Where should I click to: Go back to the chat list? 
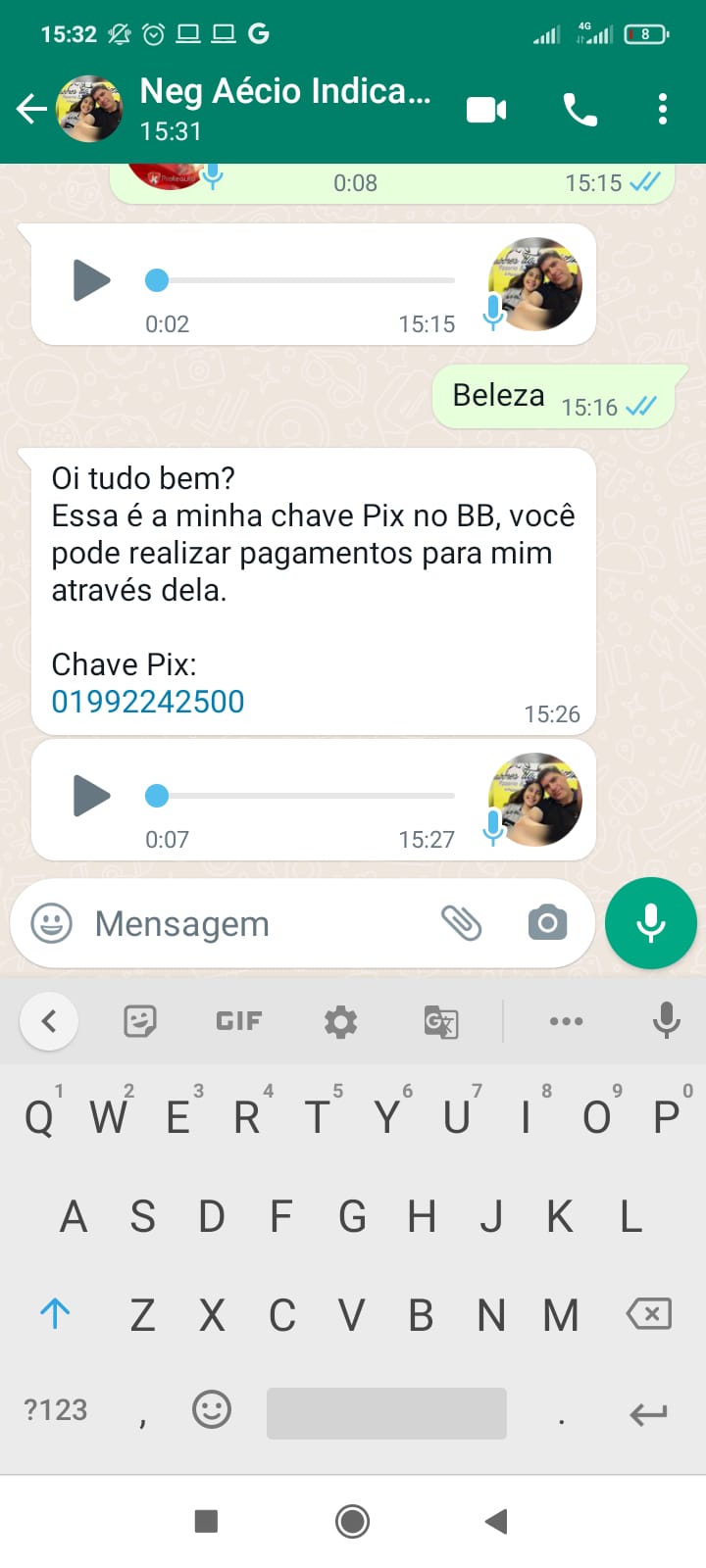(31, 109)
